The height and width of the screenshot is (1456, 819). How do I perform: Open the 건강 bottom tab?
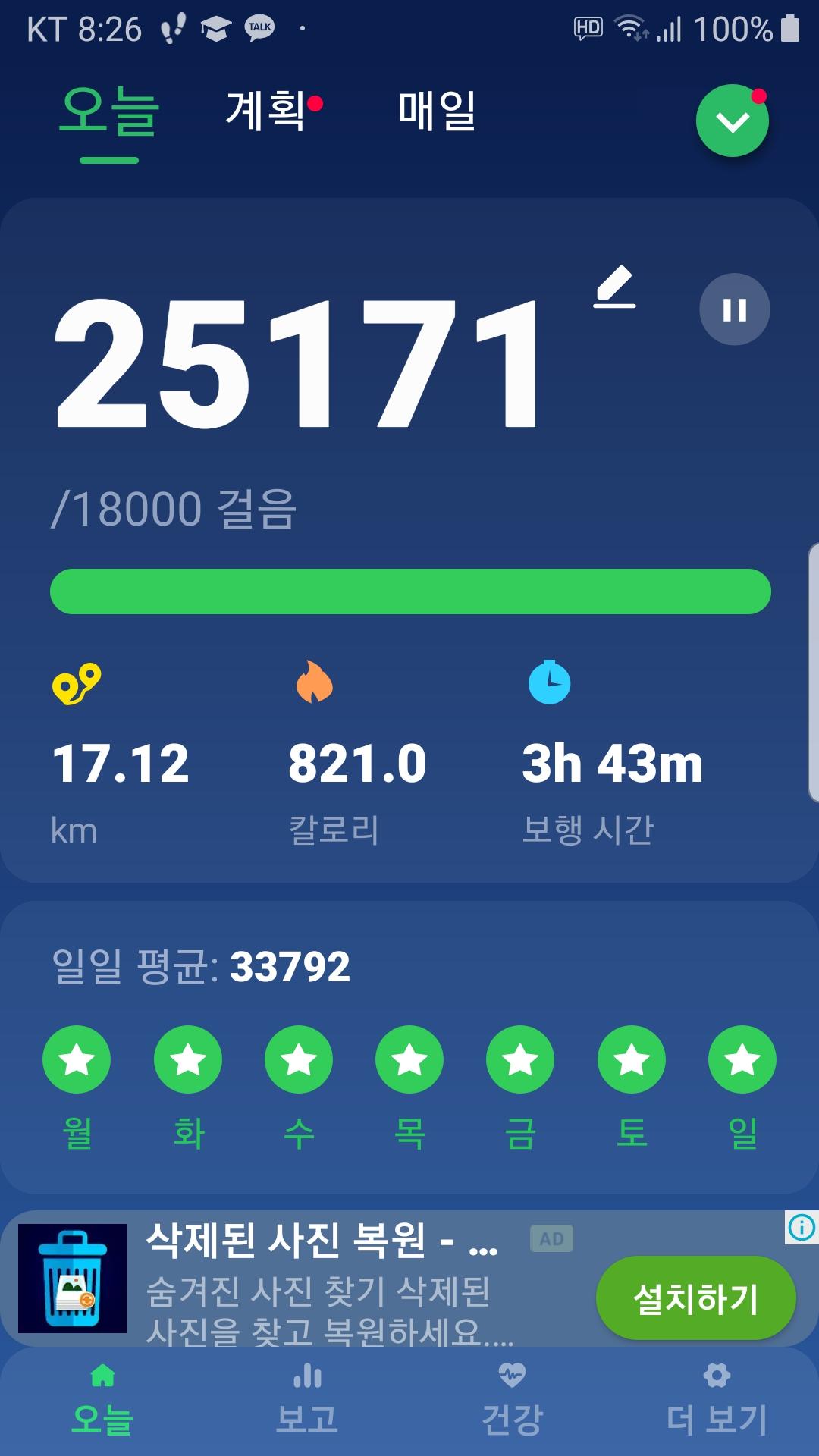point(512,1401)
